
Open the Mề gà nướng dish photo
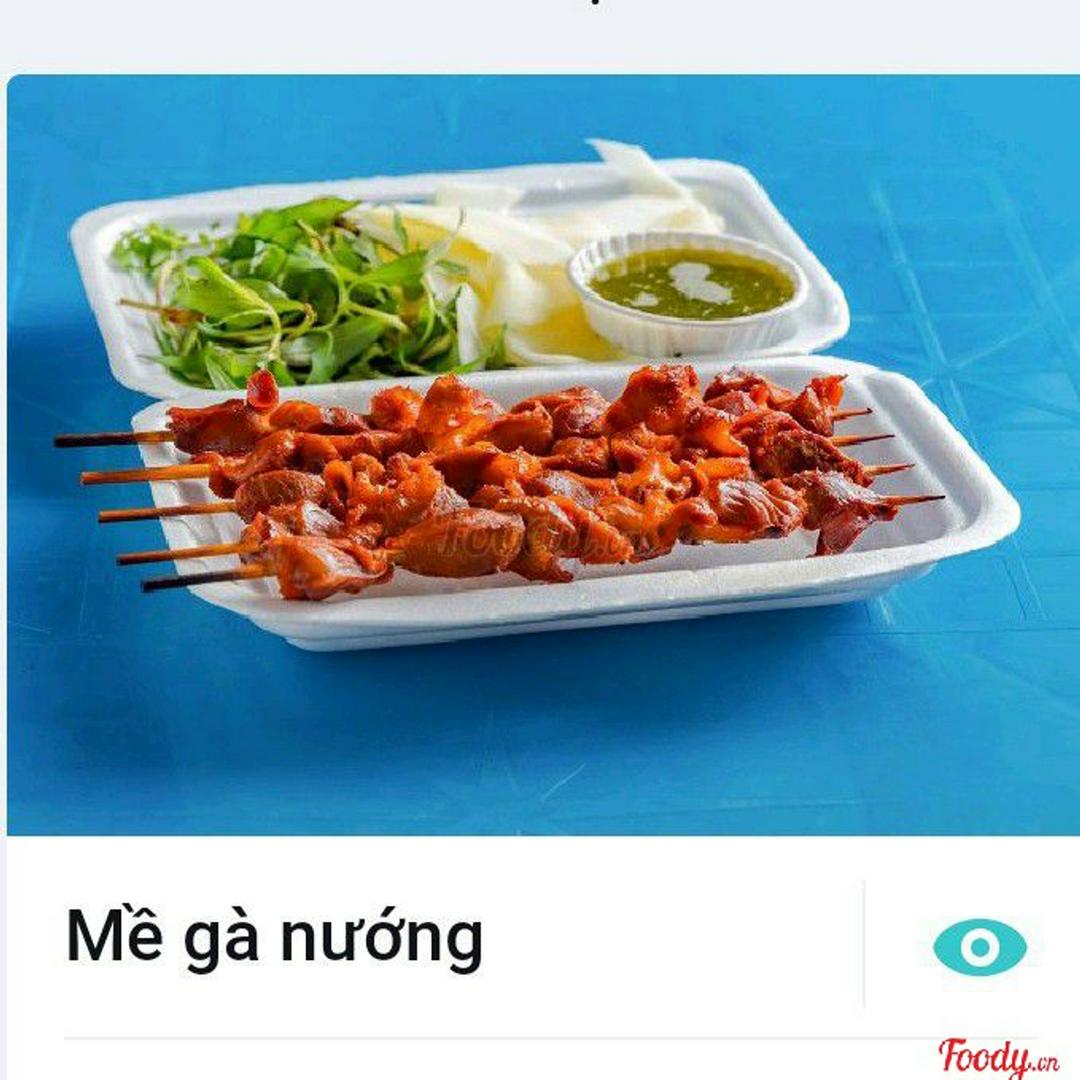(540, 455)
